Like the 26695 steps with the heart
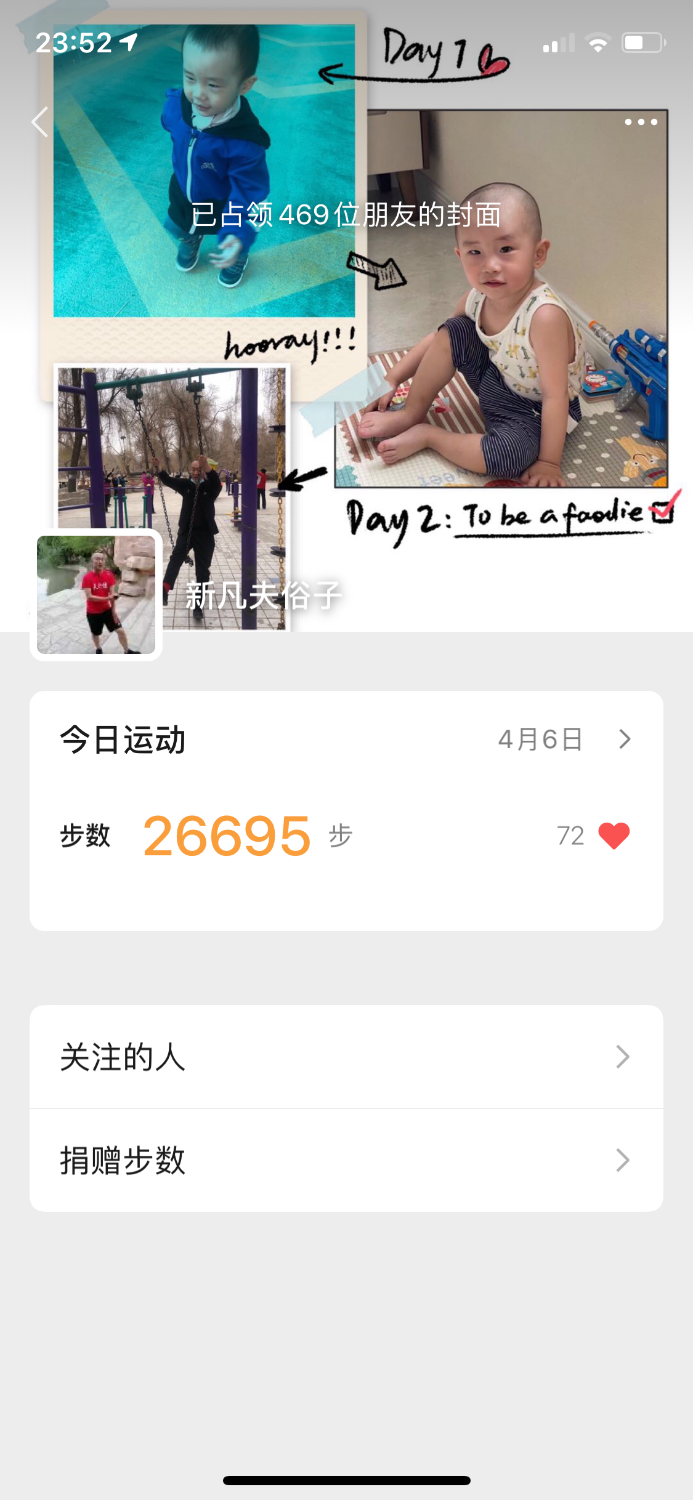This screenshot has width=693, height=1500. coord(614,836)
